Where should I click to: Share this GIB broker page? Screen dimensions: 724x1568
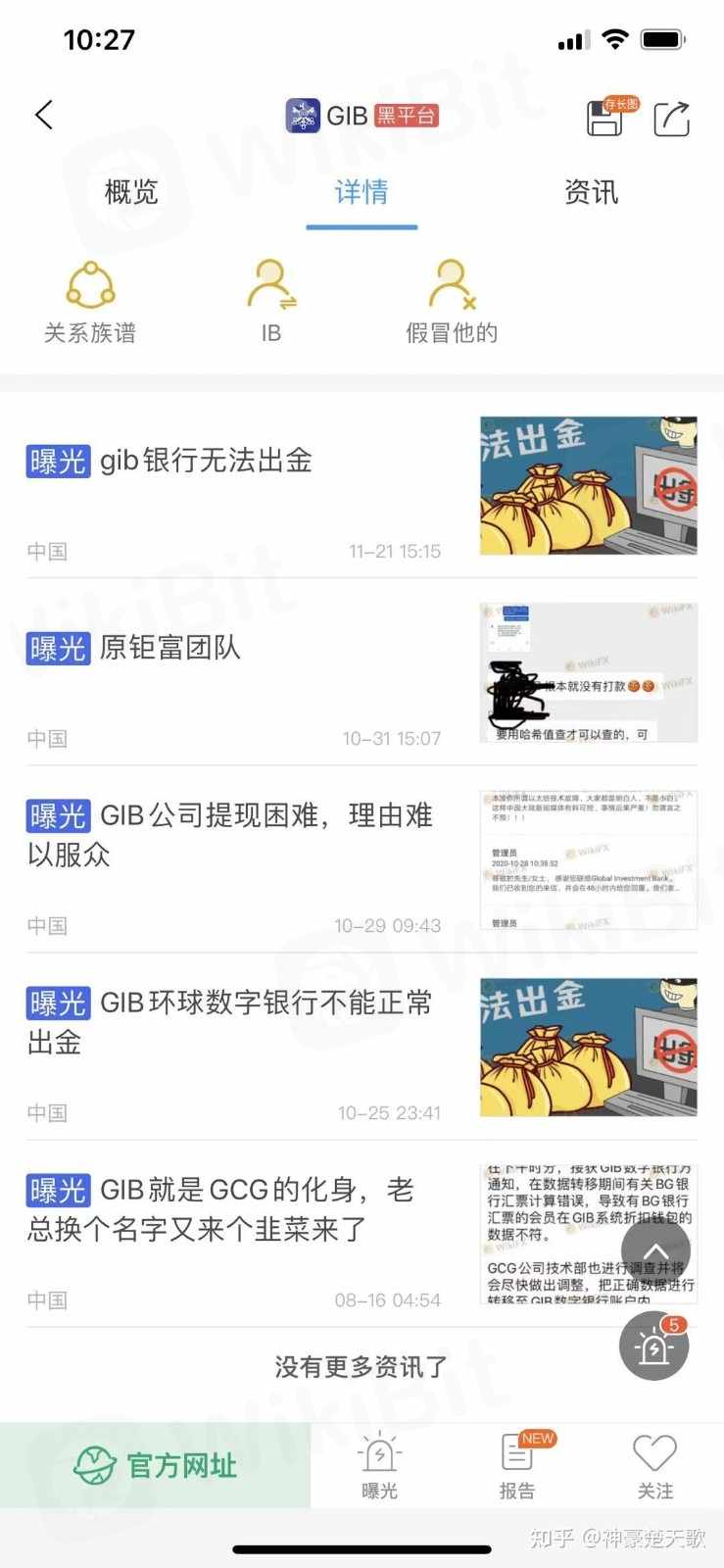pyautogui.click(x=671, y=118)
